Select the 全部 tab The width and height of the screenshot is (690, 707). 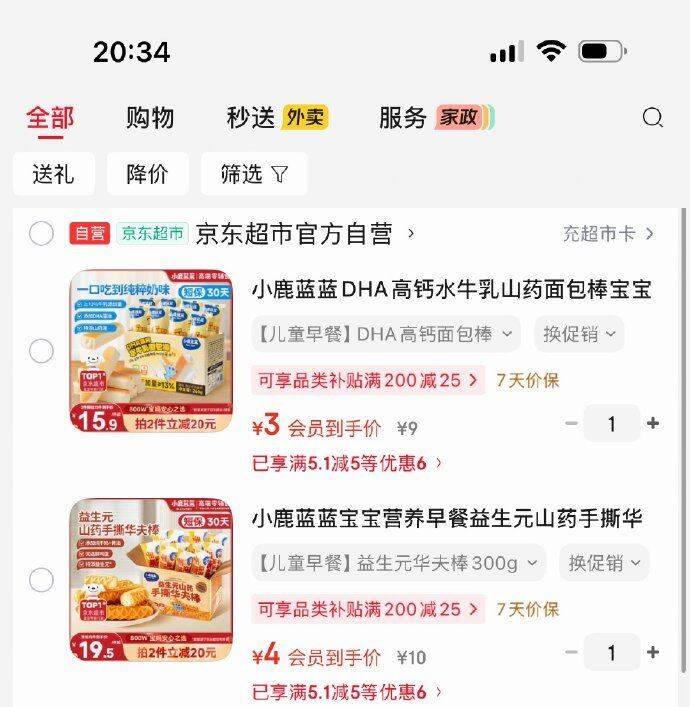(x=50, y=118)
